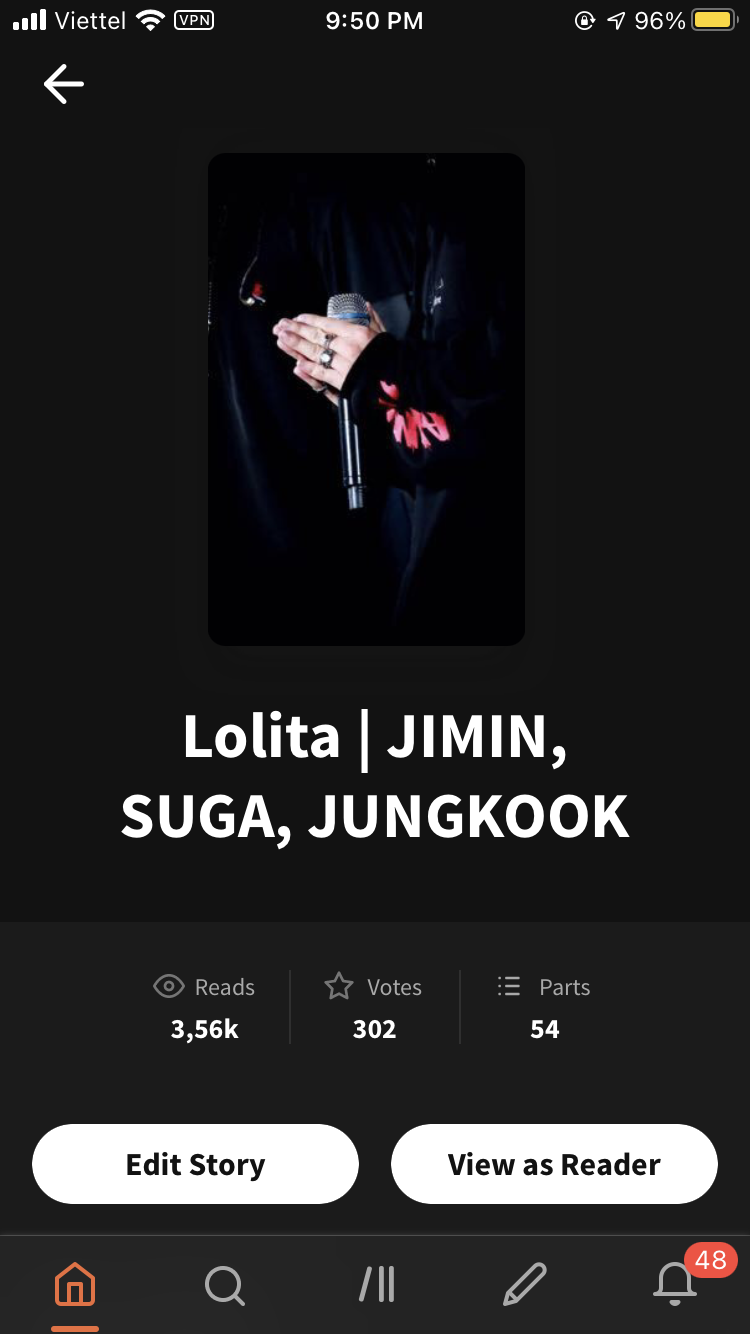Open the notifications bell
This screenshot has height=1334, width=750.
coord(675,1284)
